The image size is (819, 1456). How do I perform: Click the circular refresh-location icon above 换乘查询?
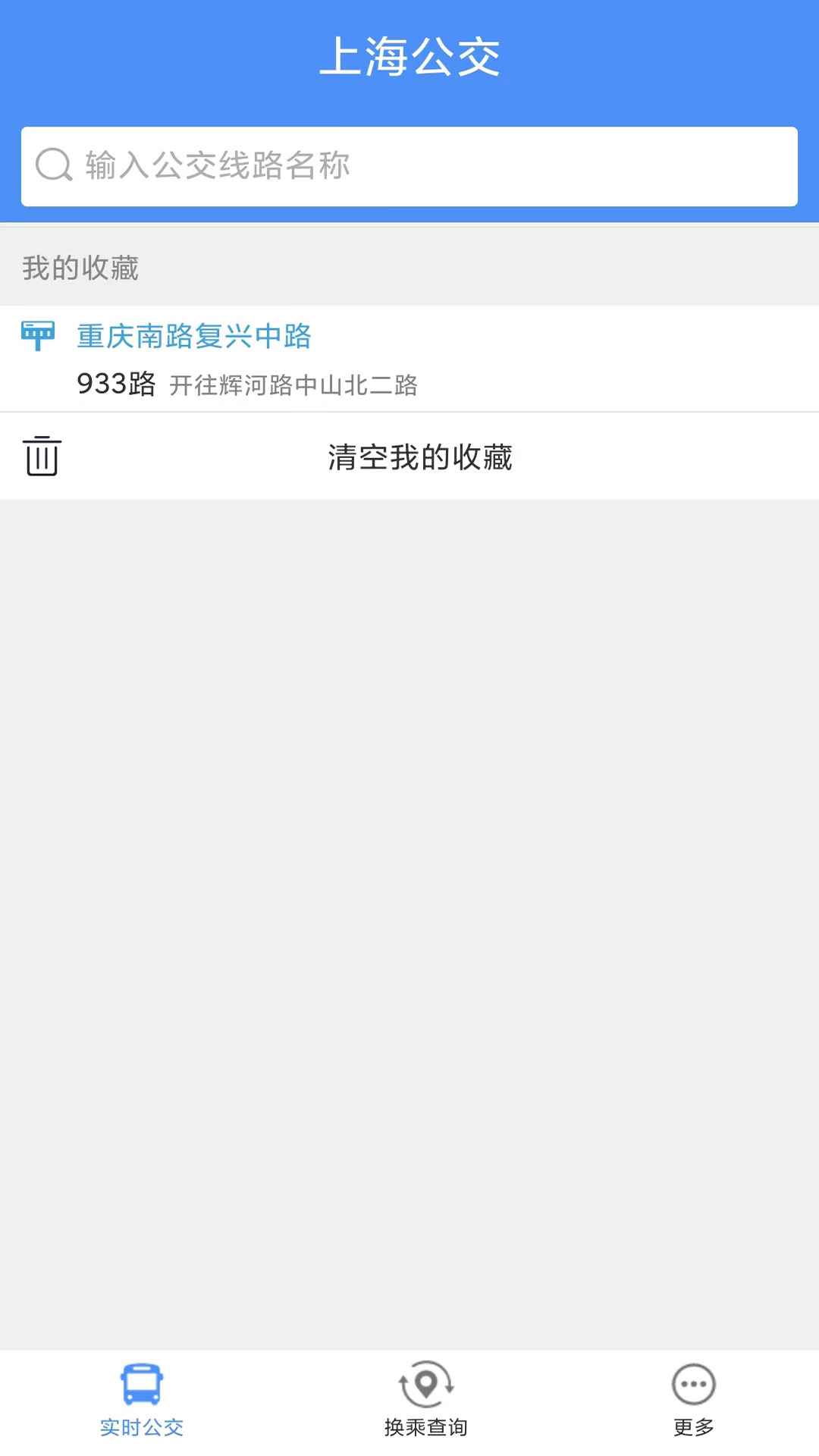[x=425, y=1383]
